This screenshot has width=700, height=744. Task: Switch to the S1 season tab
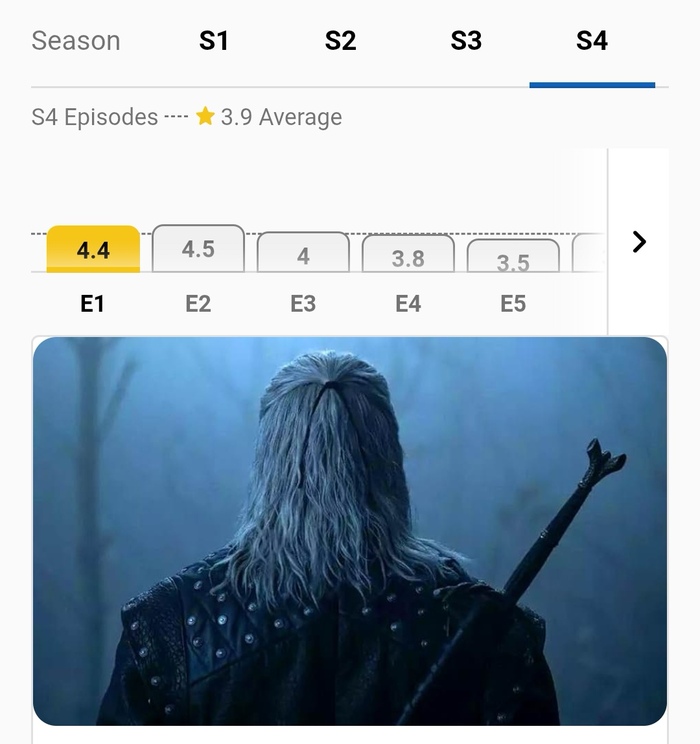click(x=214, y=41)
